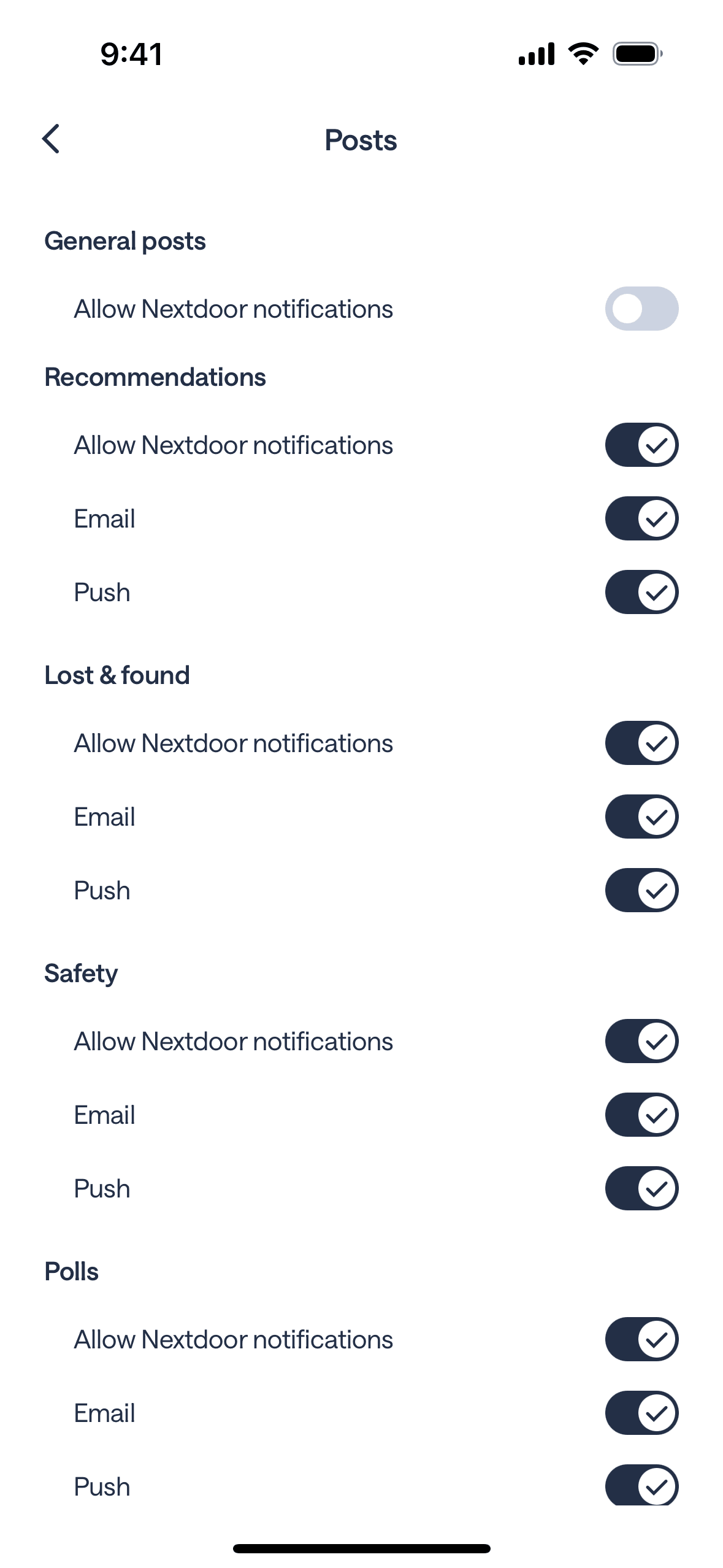The width and height of the screenshot is (723, 1568).
Task: Turn off Email for Lost & found
Action: (x=641, y=817)
